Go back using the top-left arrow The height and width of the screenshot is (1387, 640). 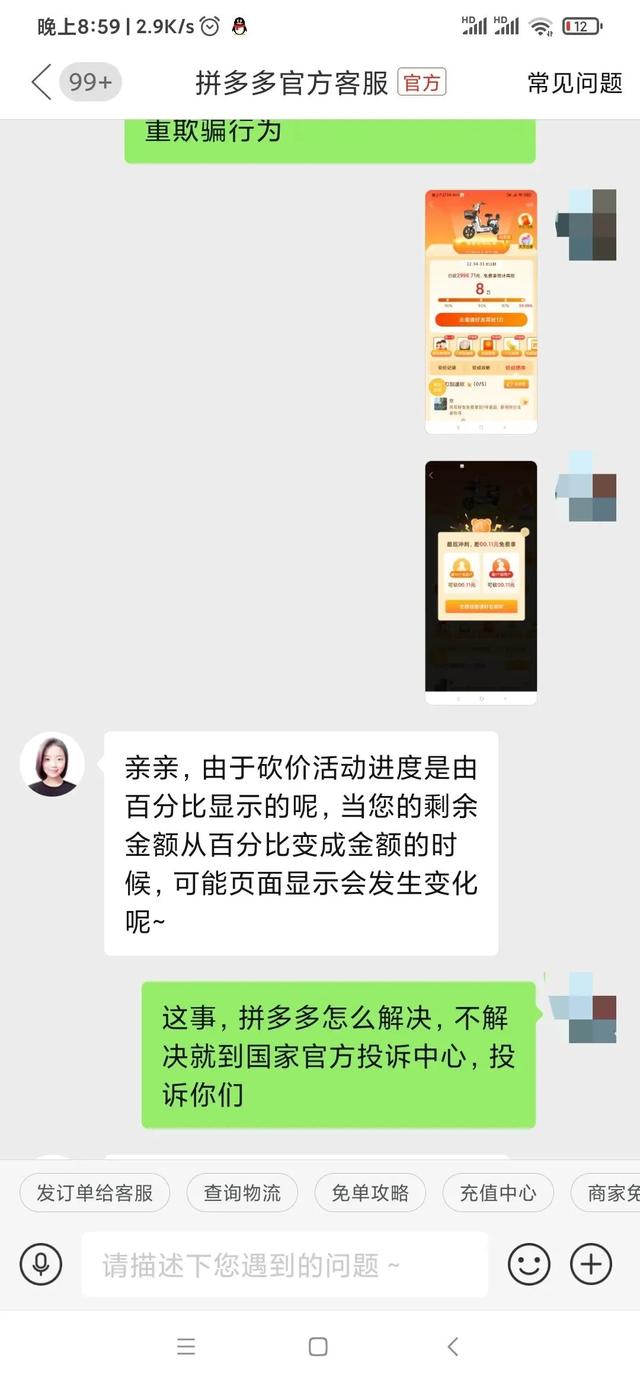[41, 83]
